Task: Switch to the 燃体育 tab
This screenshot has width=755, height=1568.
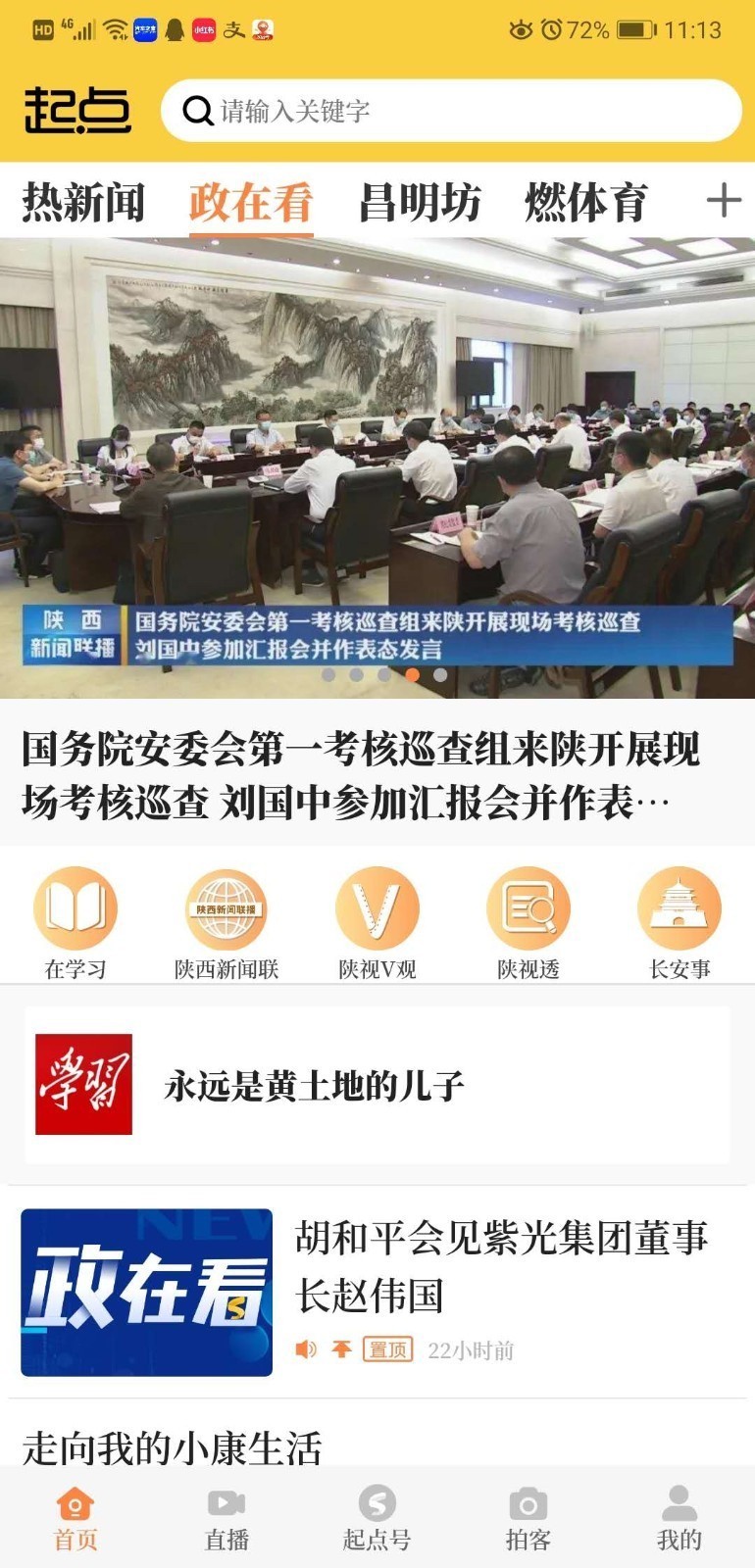Action: tap(586, 203)
